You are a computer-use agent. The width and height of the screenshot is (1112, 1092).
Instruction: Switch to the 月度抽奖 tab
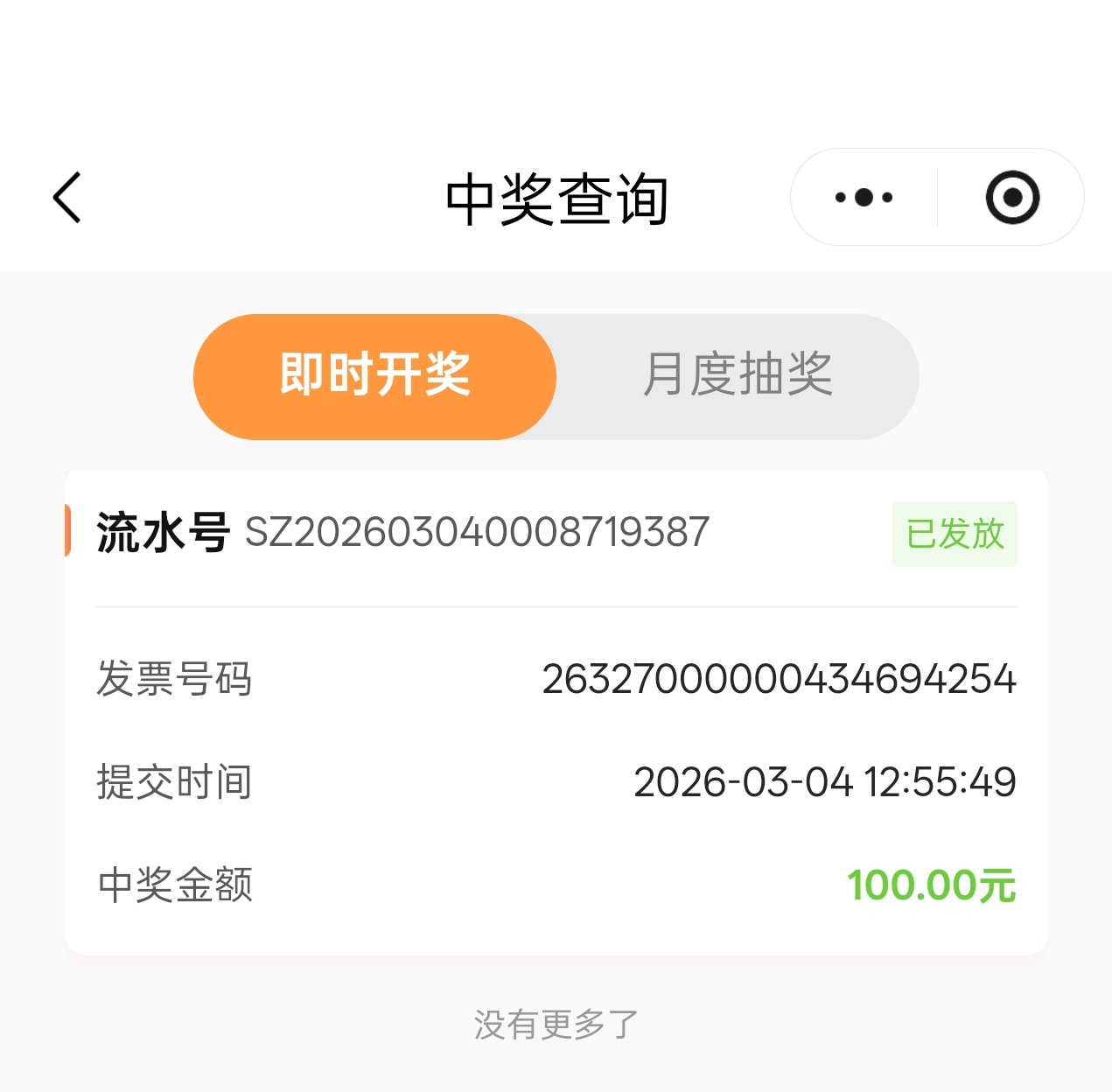point(738,376)
